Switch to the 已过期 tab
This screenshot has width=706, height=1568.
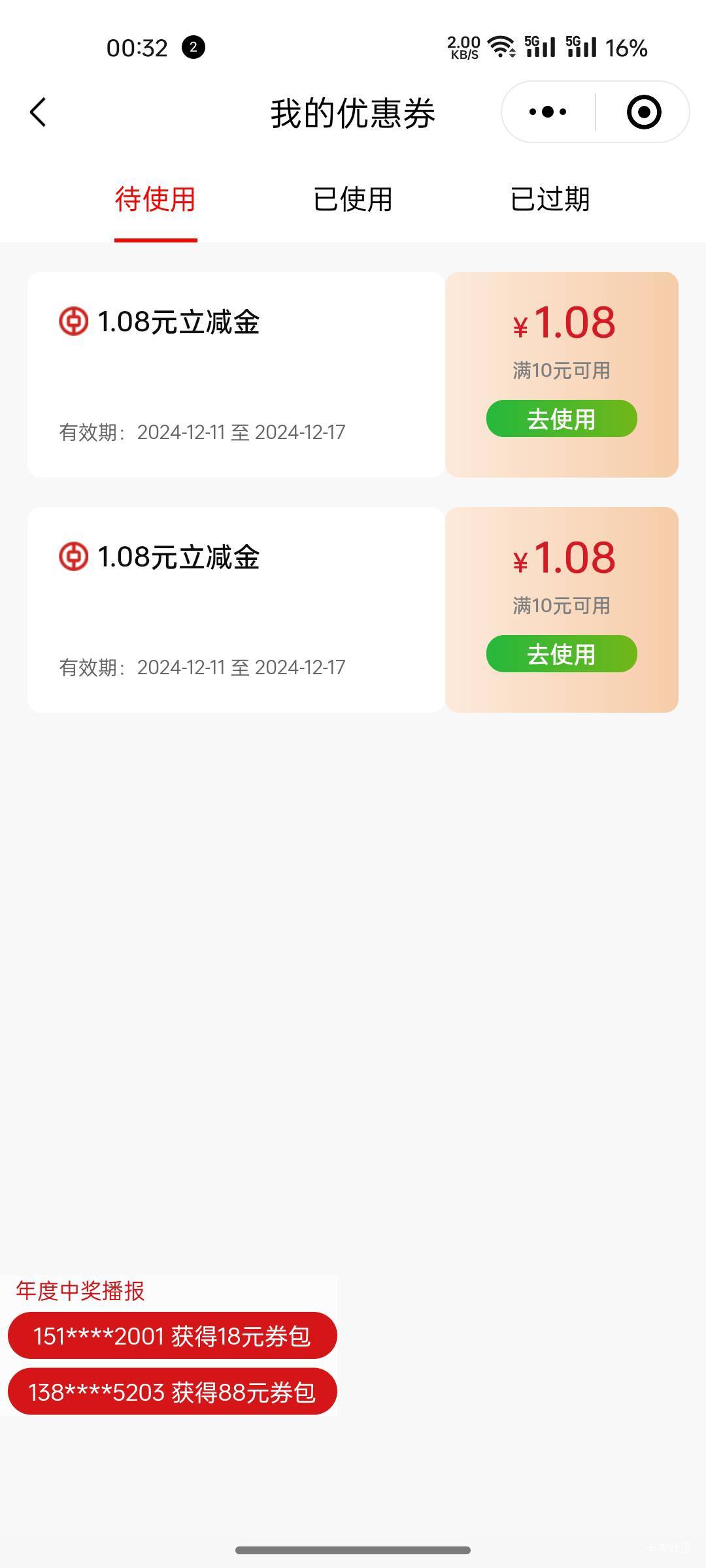[550, 199]
